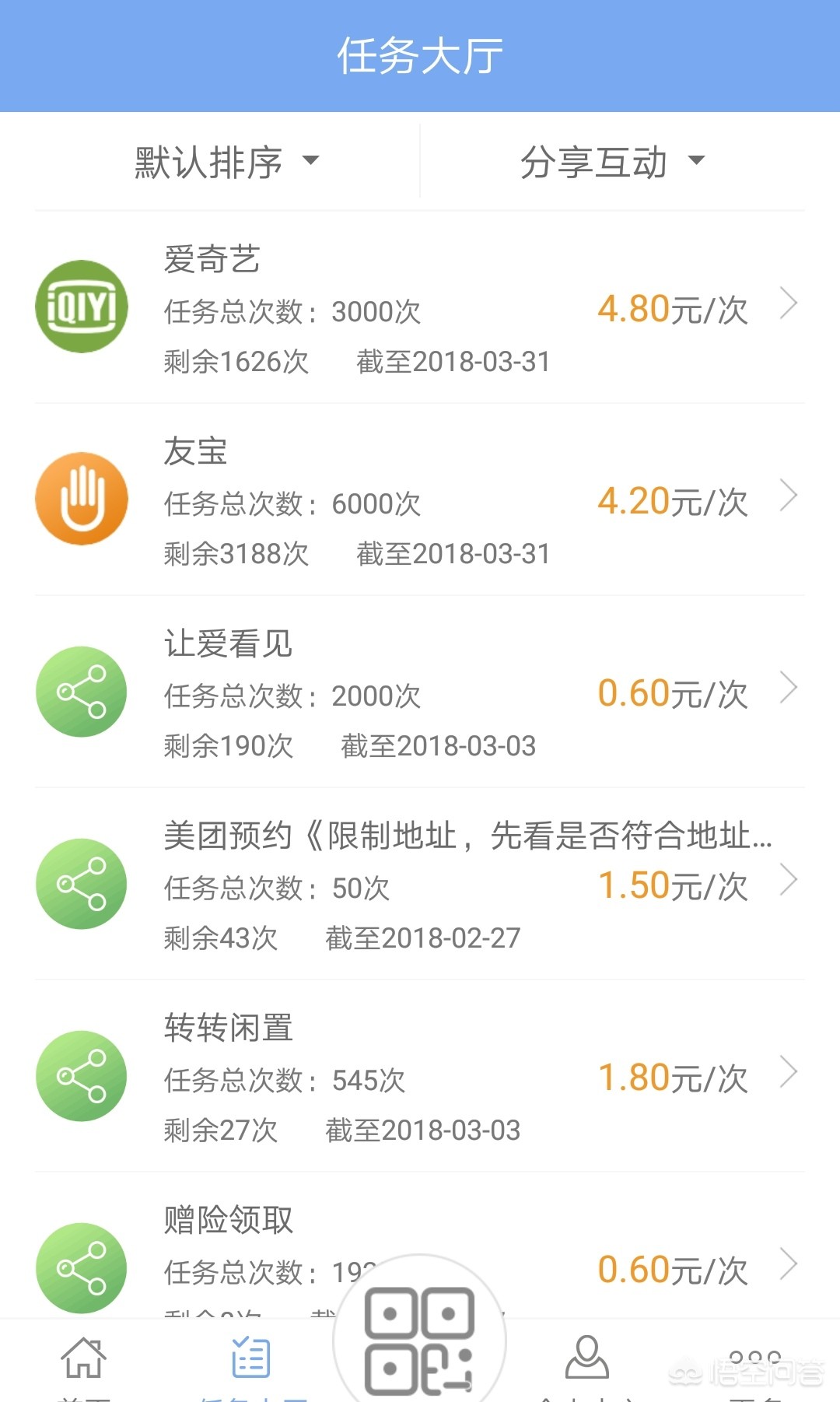The image size is (840, 1402).
Task: Tap the center QR scan button
Action: (419, 1340)
